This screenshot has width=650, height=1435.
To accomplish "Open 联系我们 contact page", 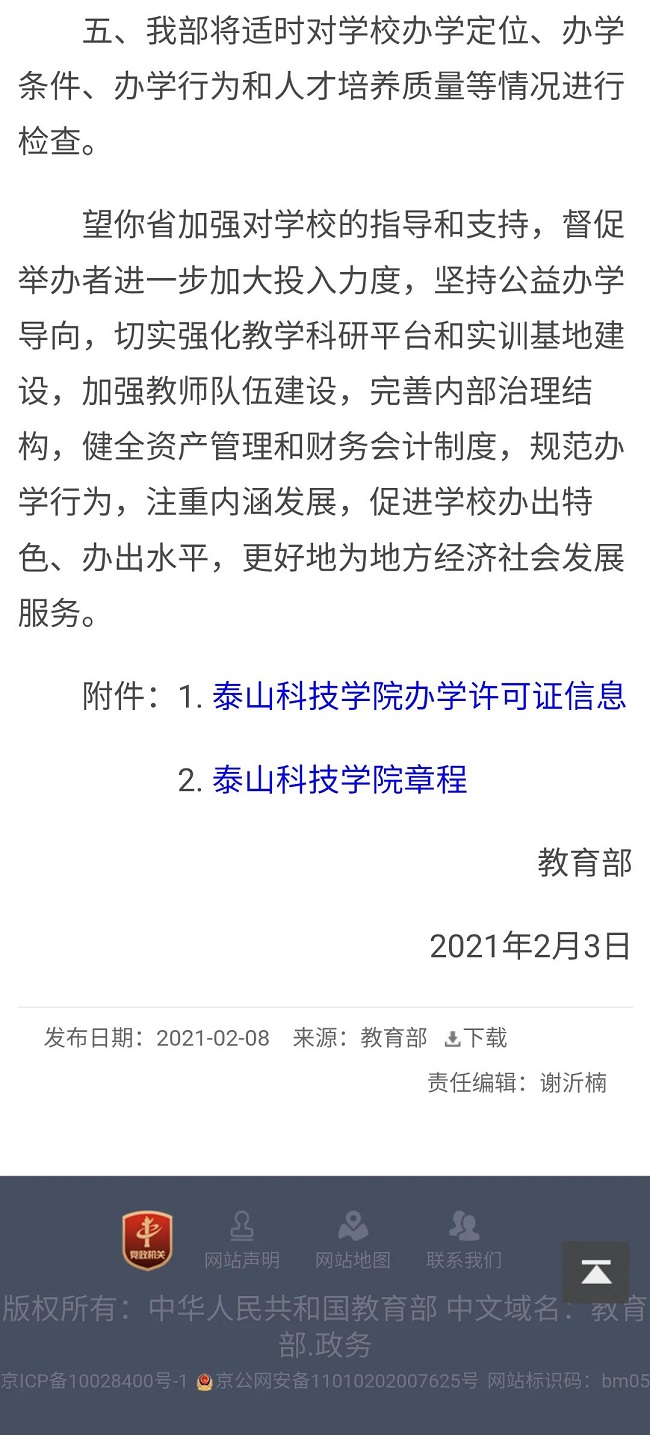I will 464,1239.
